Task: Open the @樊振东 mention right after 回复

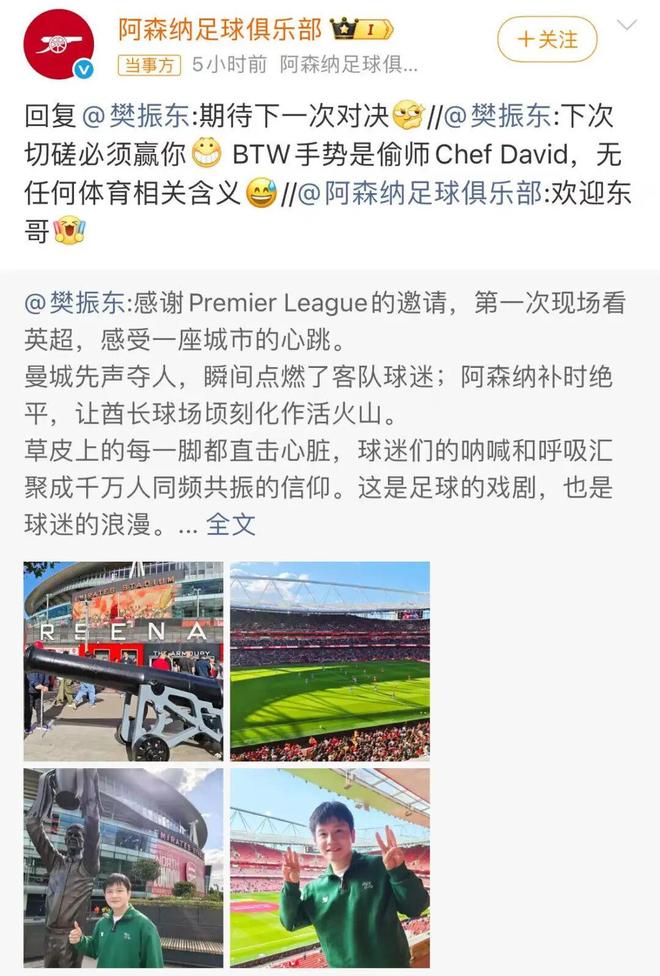Action: coord(136,116)
